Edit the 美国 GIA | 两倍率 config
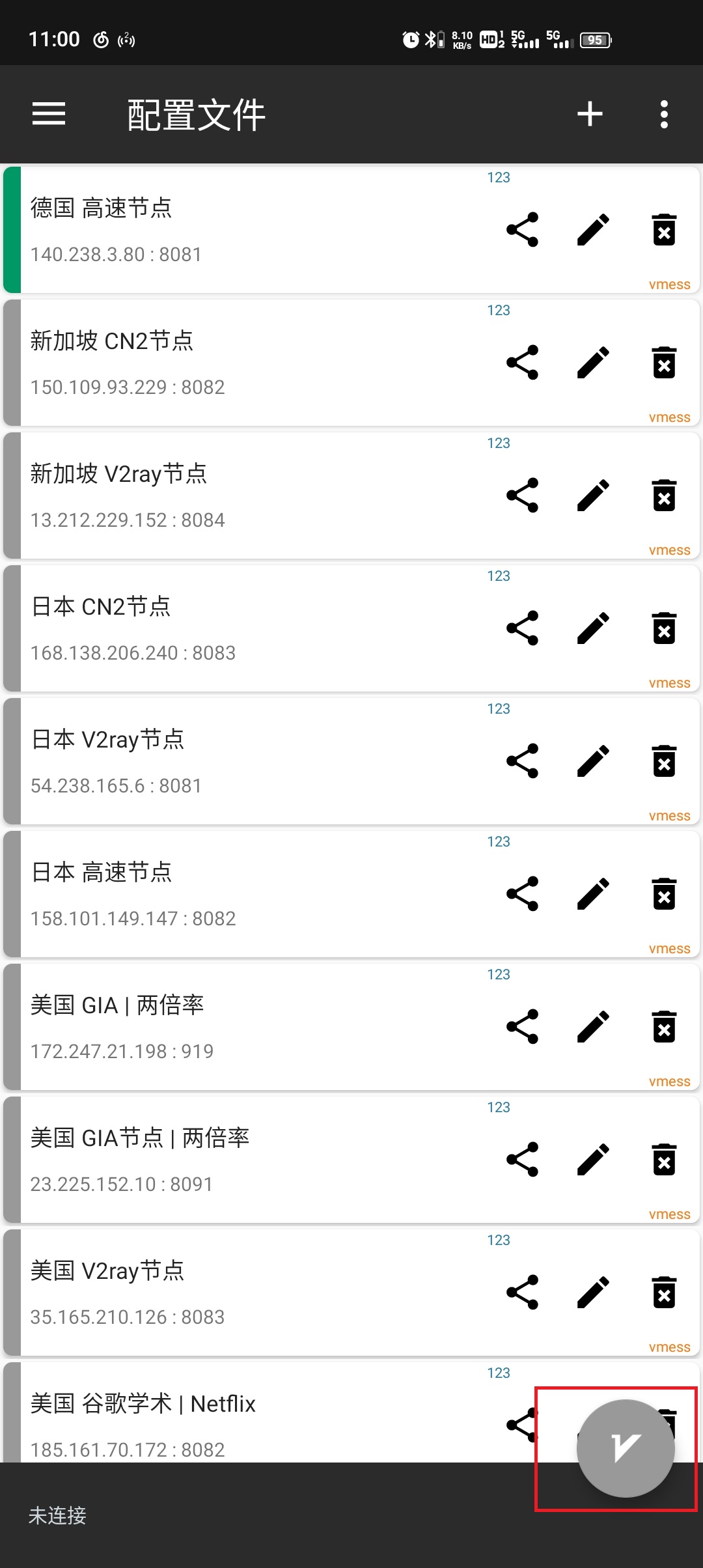Viewport: 703px width, 1568px height. click(593, 1027)
